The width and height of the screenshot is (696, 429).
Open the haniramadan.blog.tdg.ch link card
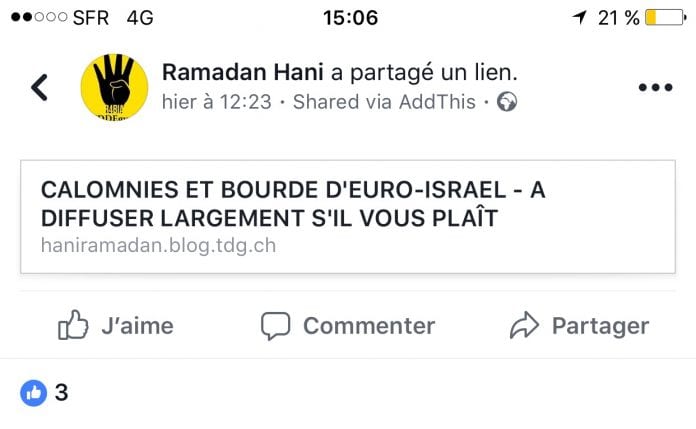[x=348, y=217]
